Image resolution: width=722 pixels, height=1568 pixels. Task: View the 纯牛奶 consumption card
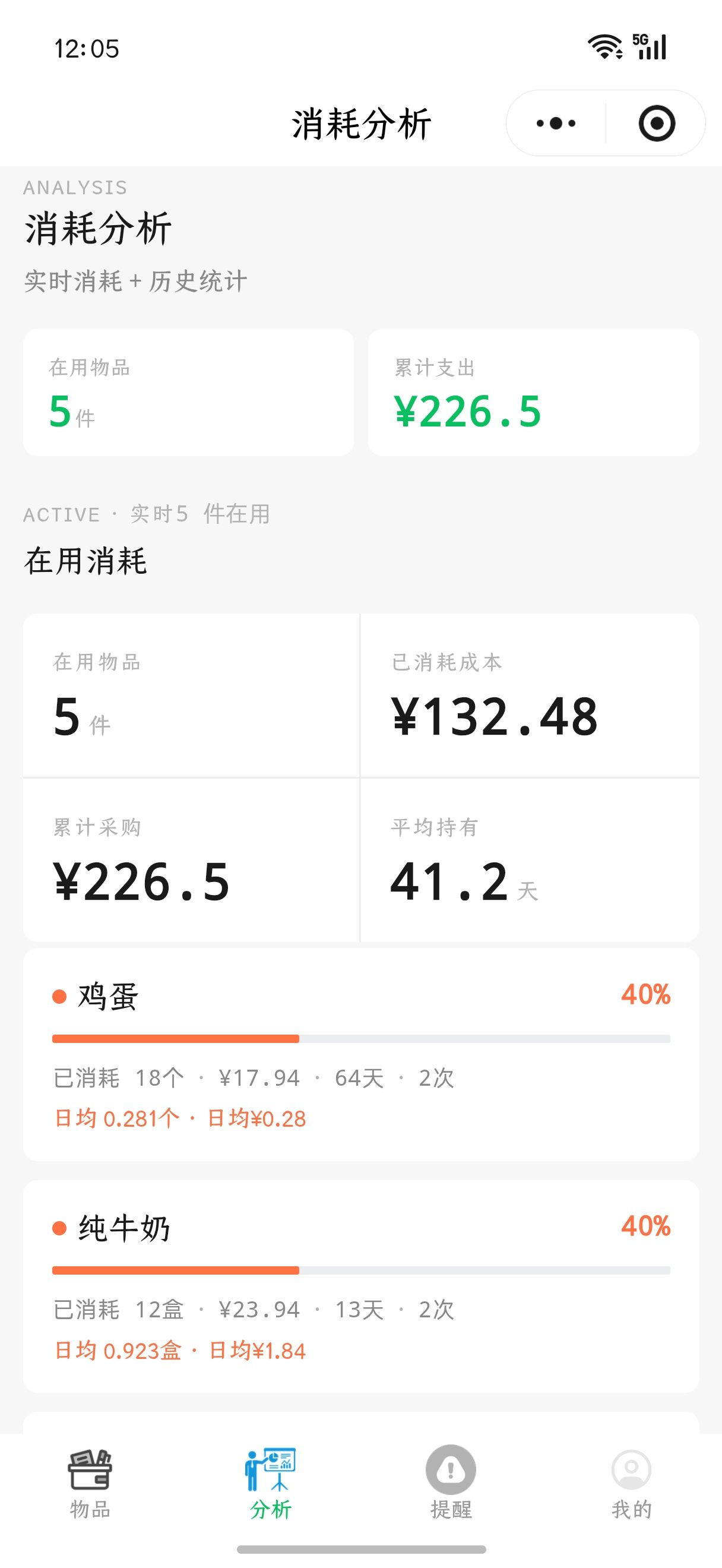tap(362, 1286)
